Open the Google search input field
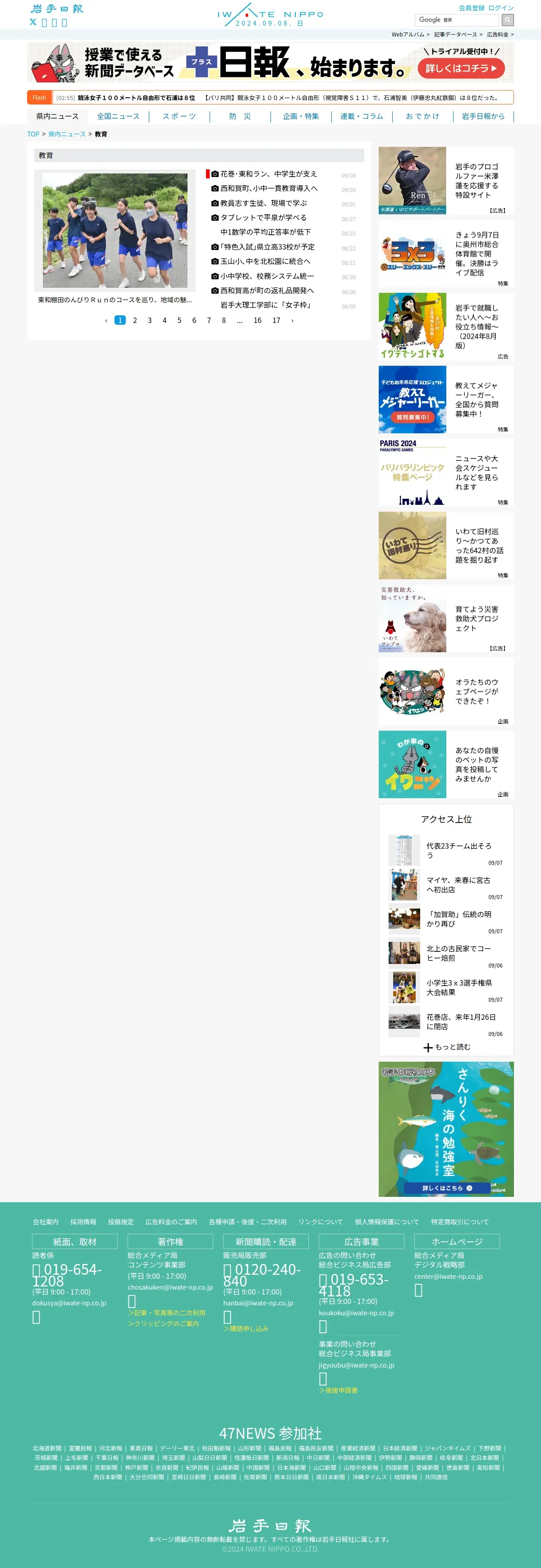This screenshot has height=1568, width=541. [457, 20]
